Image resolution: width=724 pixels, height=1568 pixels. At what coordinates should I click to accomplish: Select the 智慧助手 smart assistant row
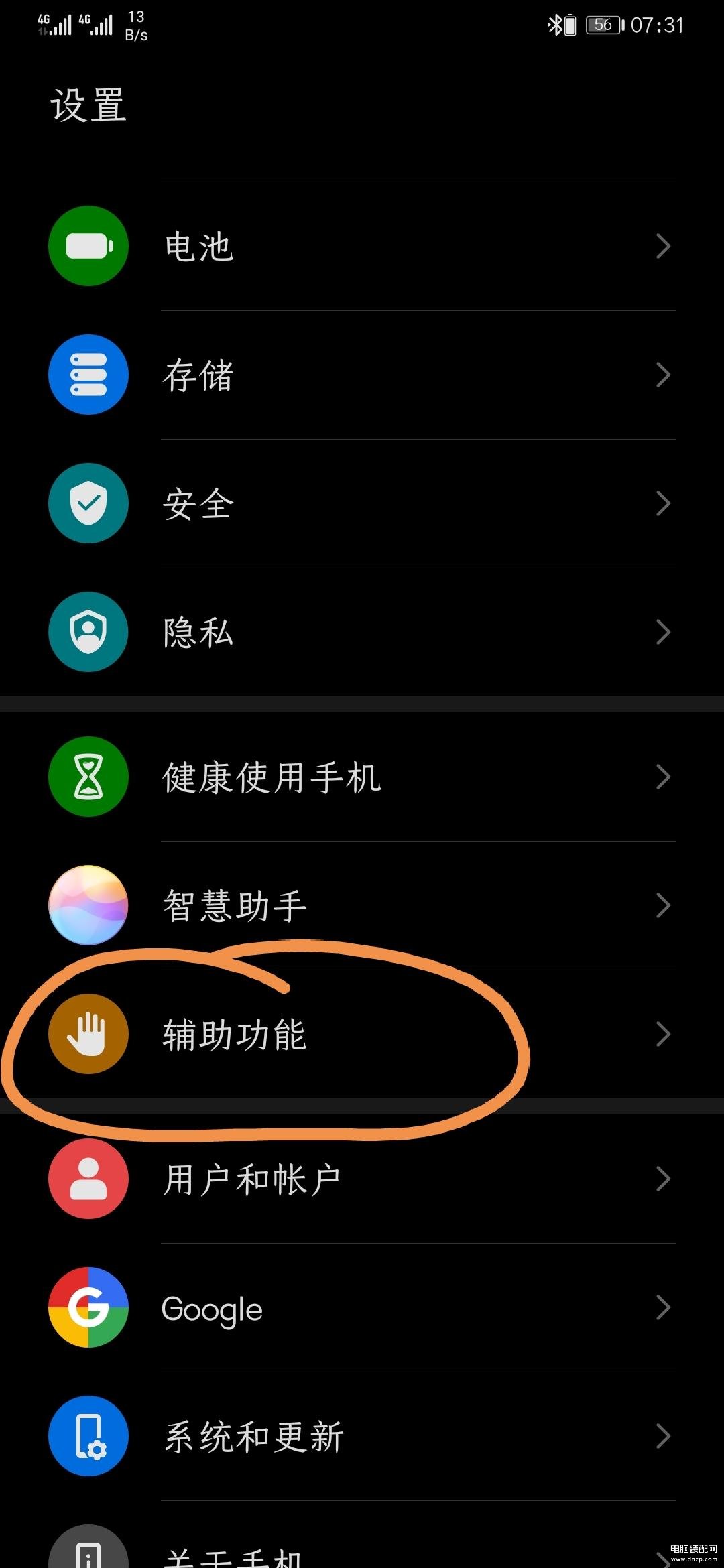click(362, 905)
